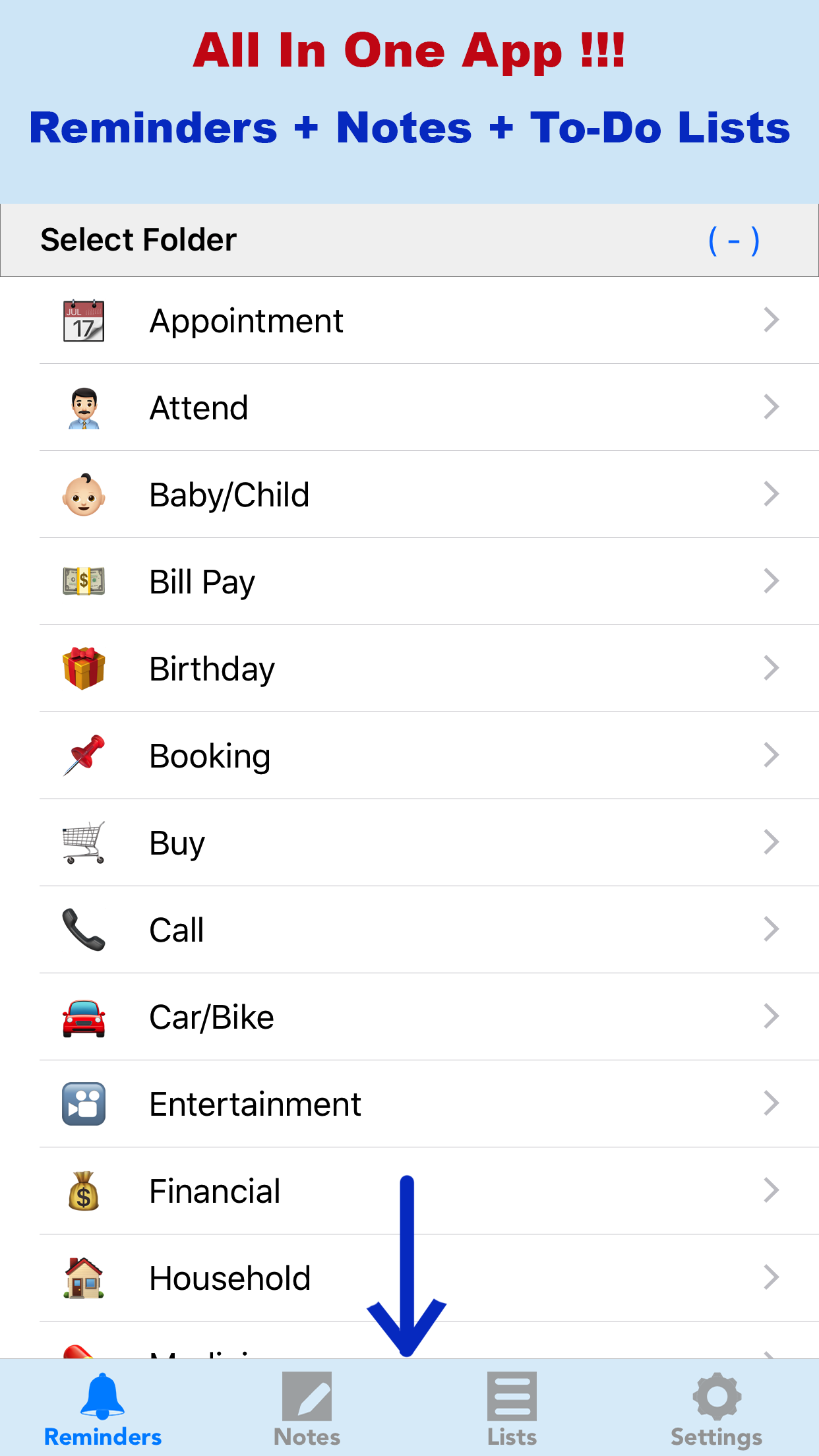
Task: Click the shopping cart icon for Buy
Action: 84,842
